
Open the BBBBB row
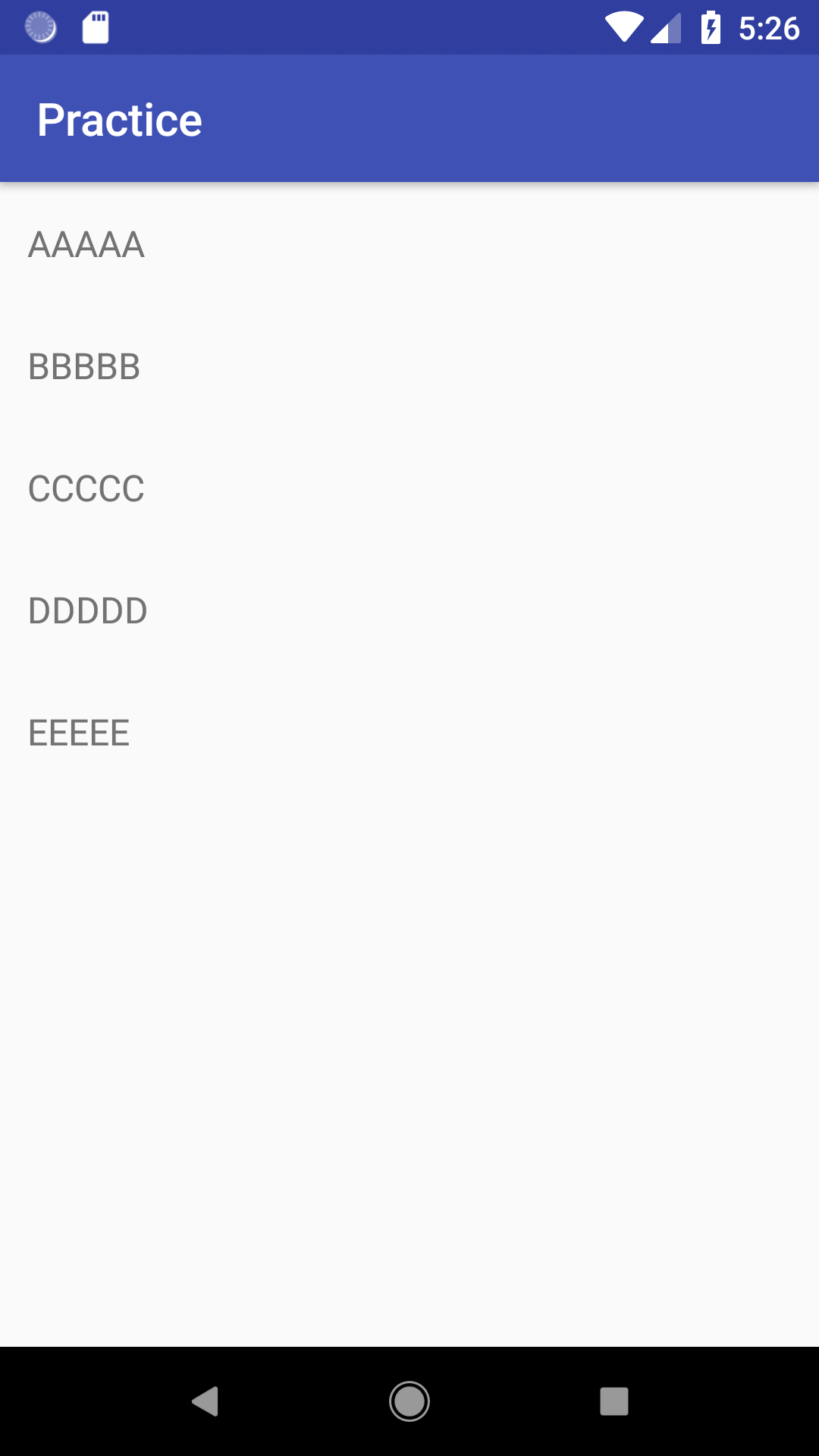tap(409, 366)
